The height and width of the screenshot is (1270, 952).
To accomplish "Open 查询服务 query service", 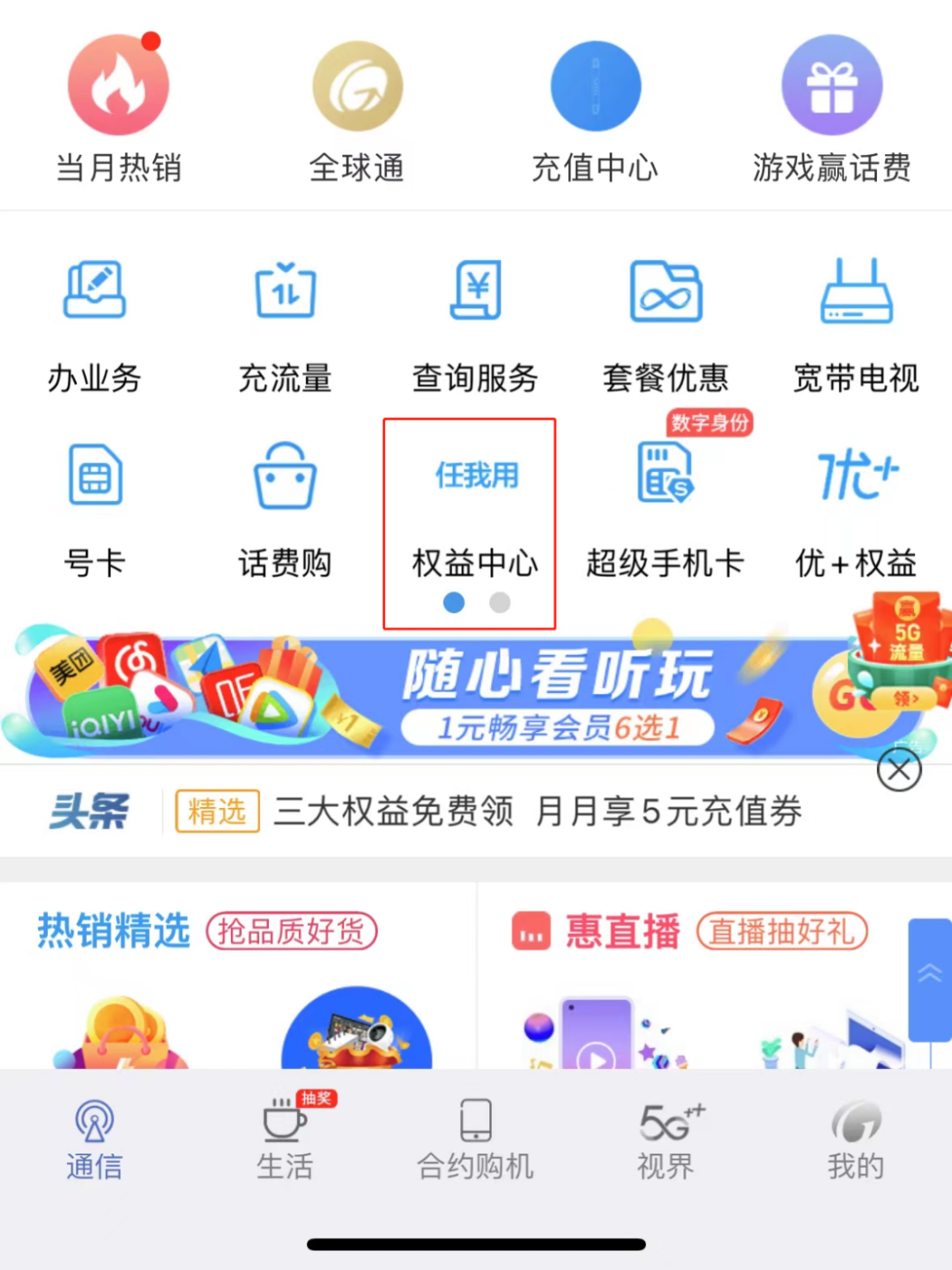I will (x=476, y=325).
